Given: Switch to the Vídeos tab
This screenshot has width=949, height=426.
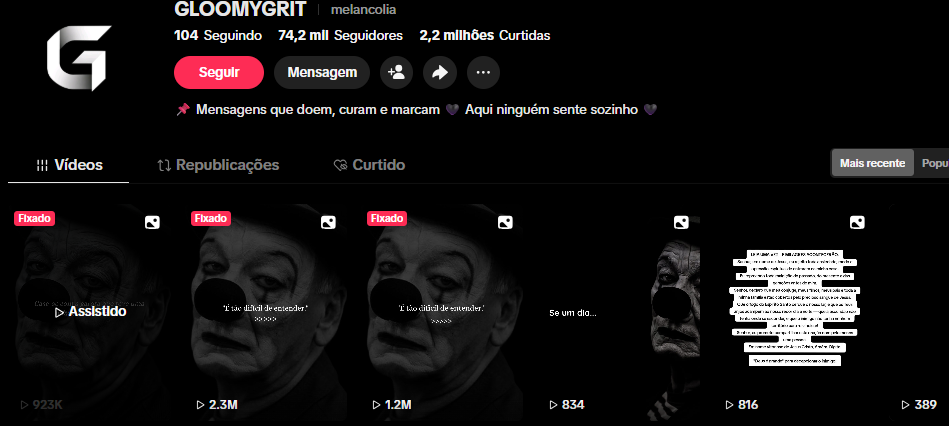Looking at the screenshot, I should pos(69,165).
